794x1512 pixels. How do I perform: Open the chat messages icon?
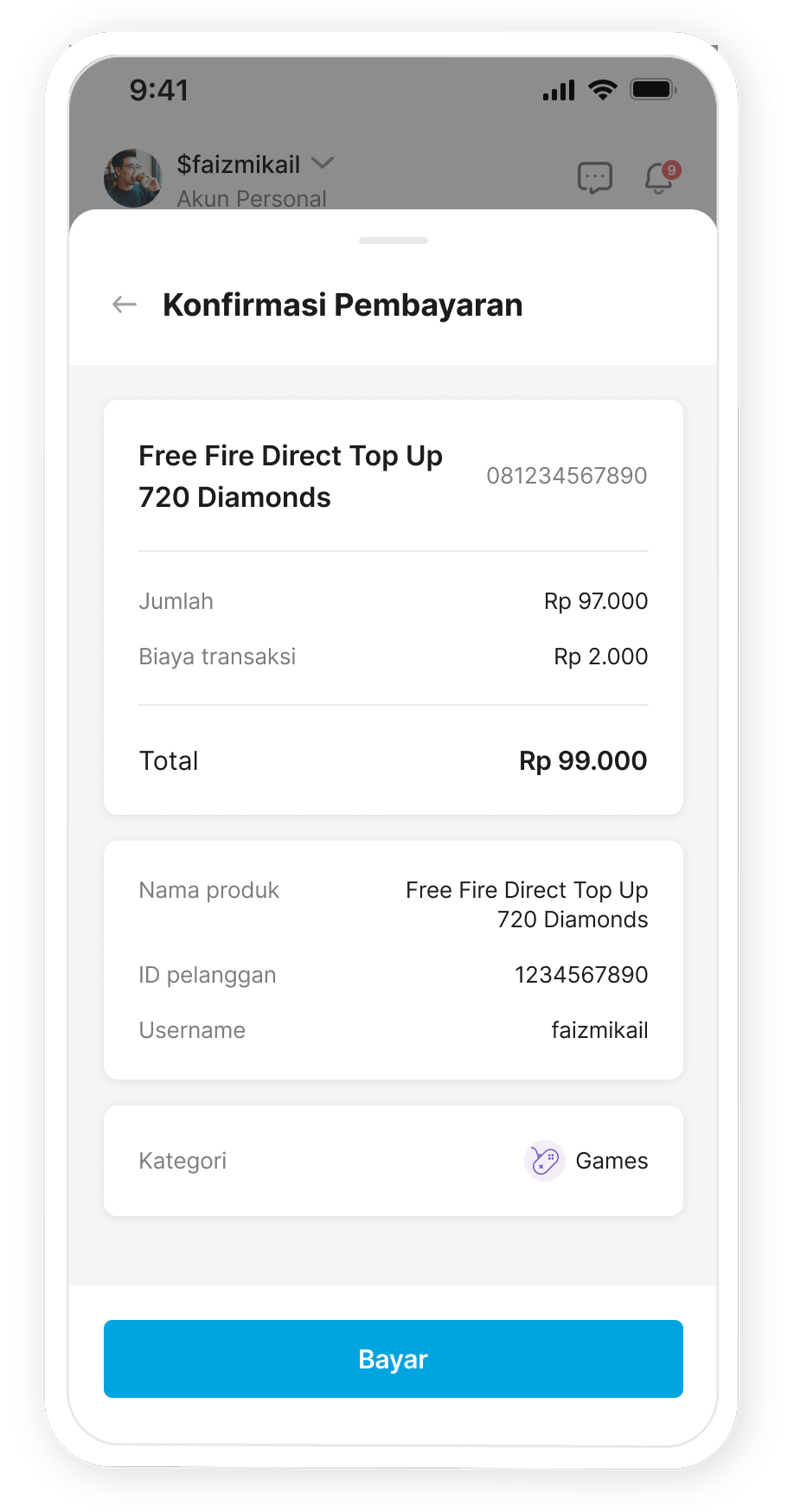[x=594, y=177]
